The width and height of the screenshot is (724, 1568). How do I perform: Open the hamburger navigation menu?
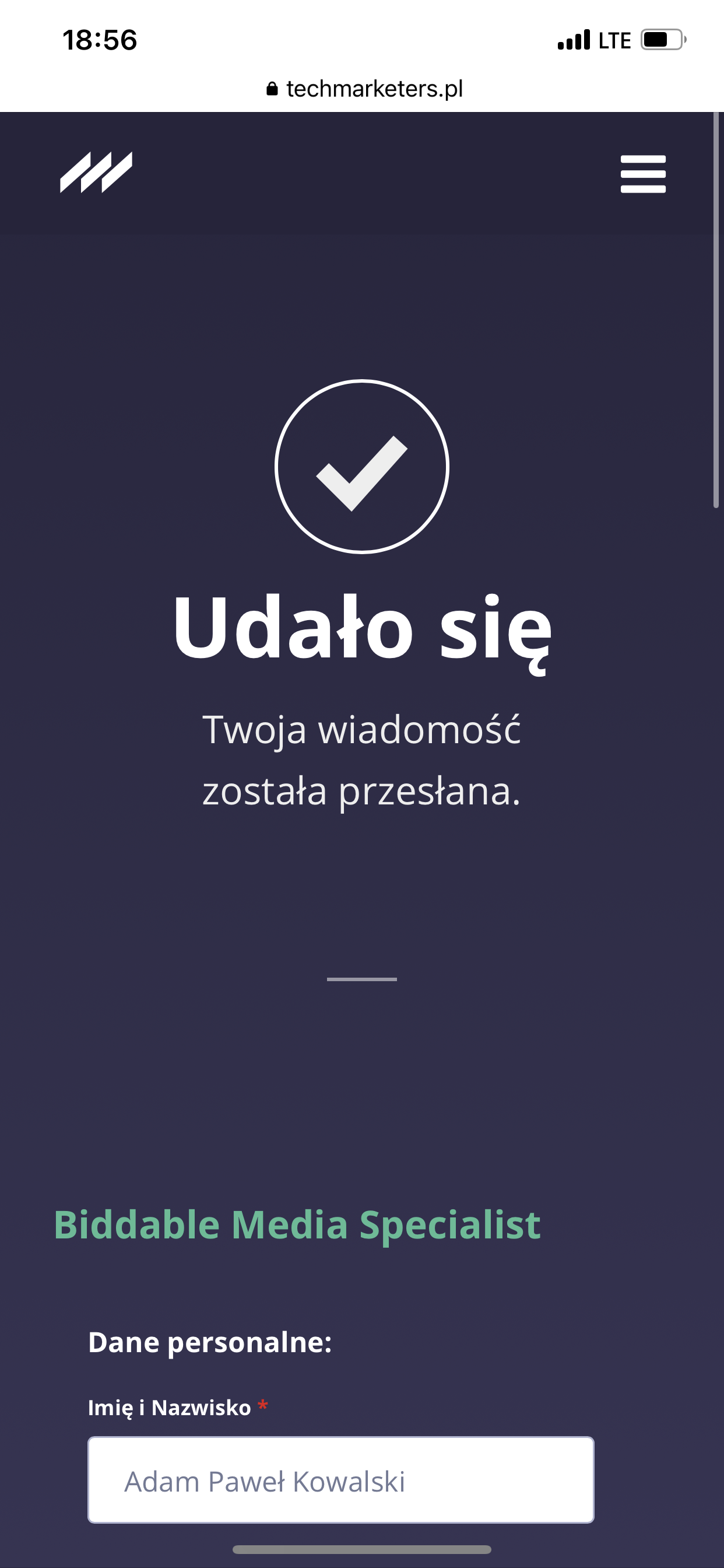click(x=642, y=174)
